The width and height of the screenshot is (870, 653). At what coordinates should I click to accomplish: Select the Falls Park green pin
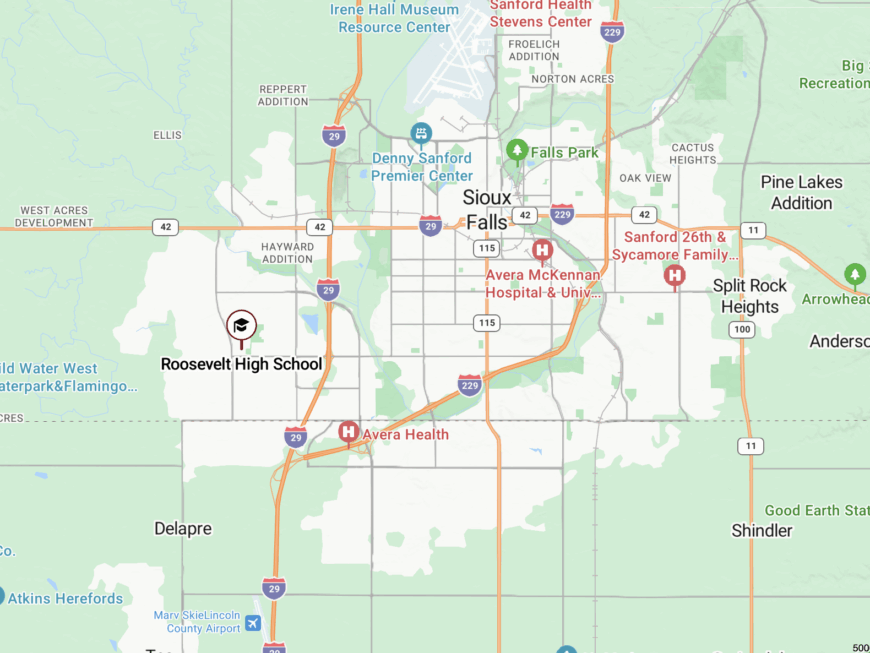[517, 151]
